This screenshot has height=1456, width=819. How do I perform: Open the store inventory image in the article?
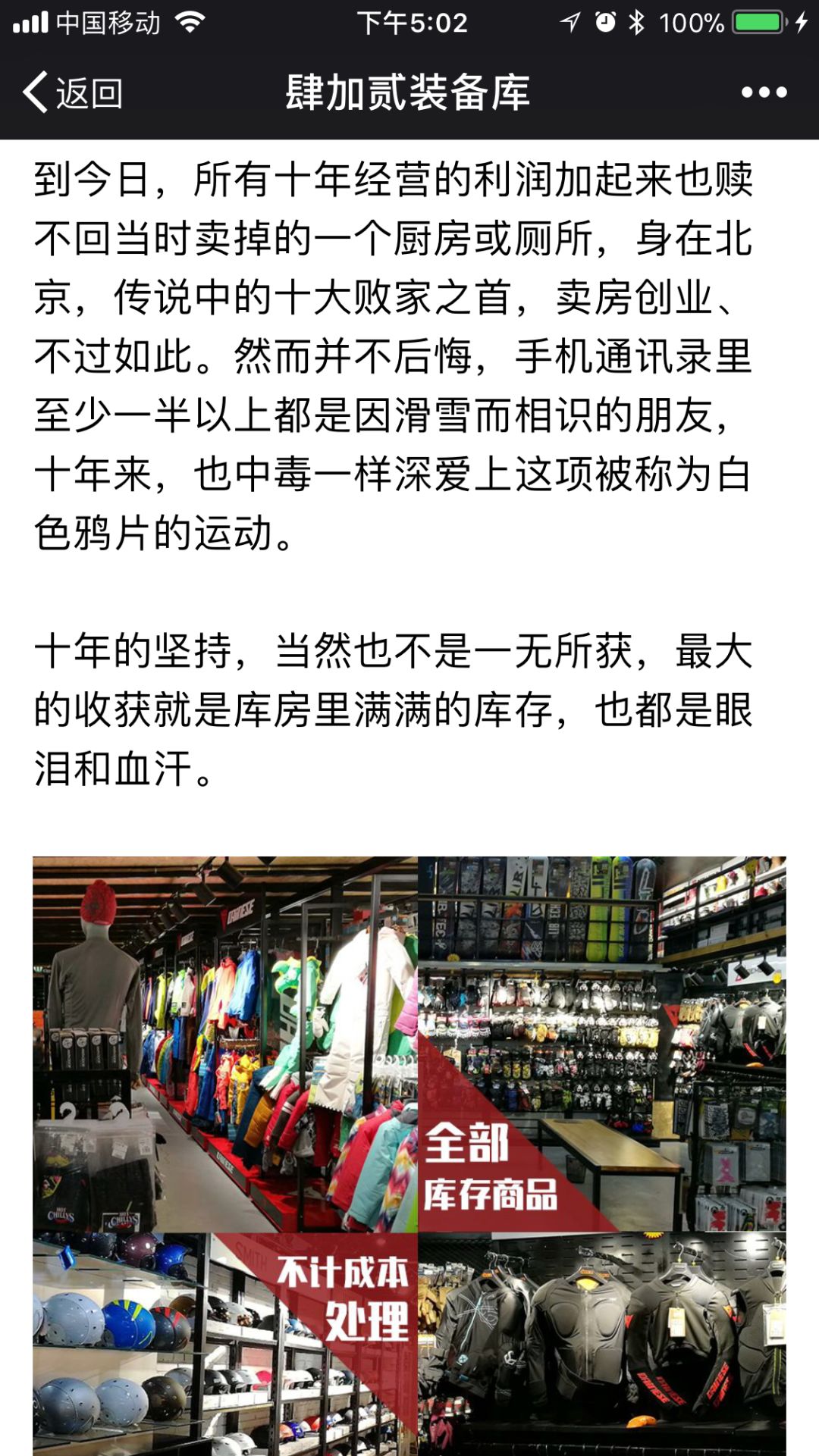click(409, 1156)
